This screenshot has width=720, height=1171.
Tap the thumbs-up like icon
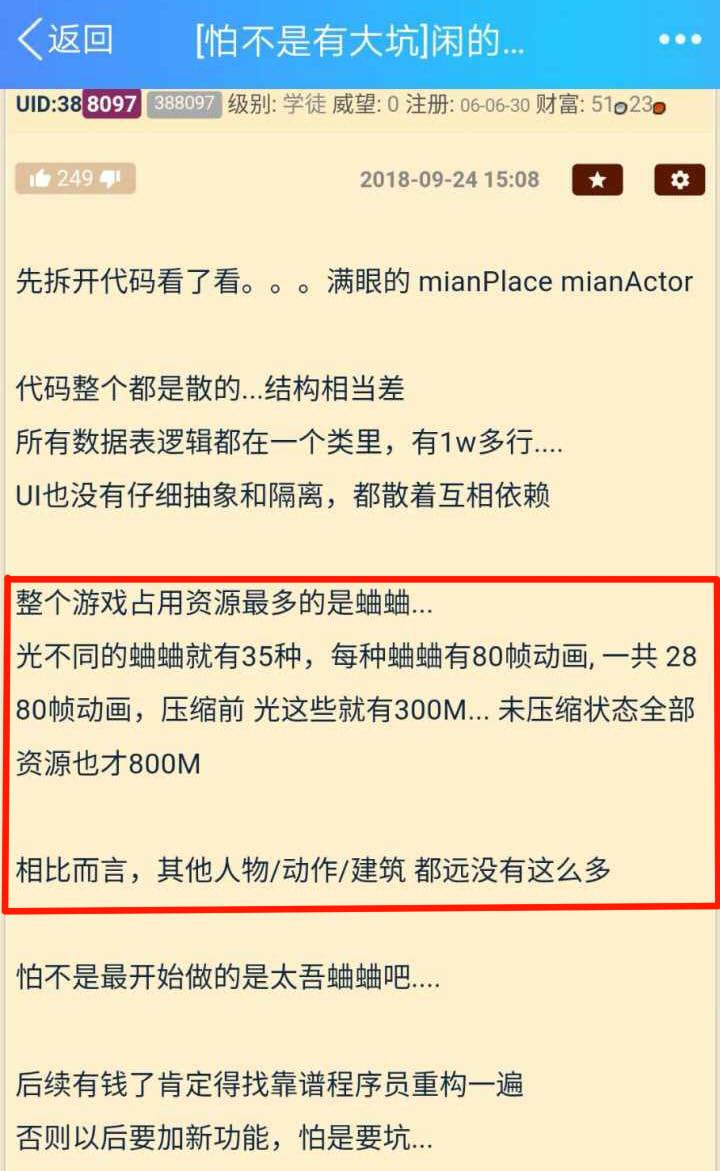click(41, 176)
